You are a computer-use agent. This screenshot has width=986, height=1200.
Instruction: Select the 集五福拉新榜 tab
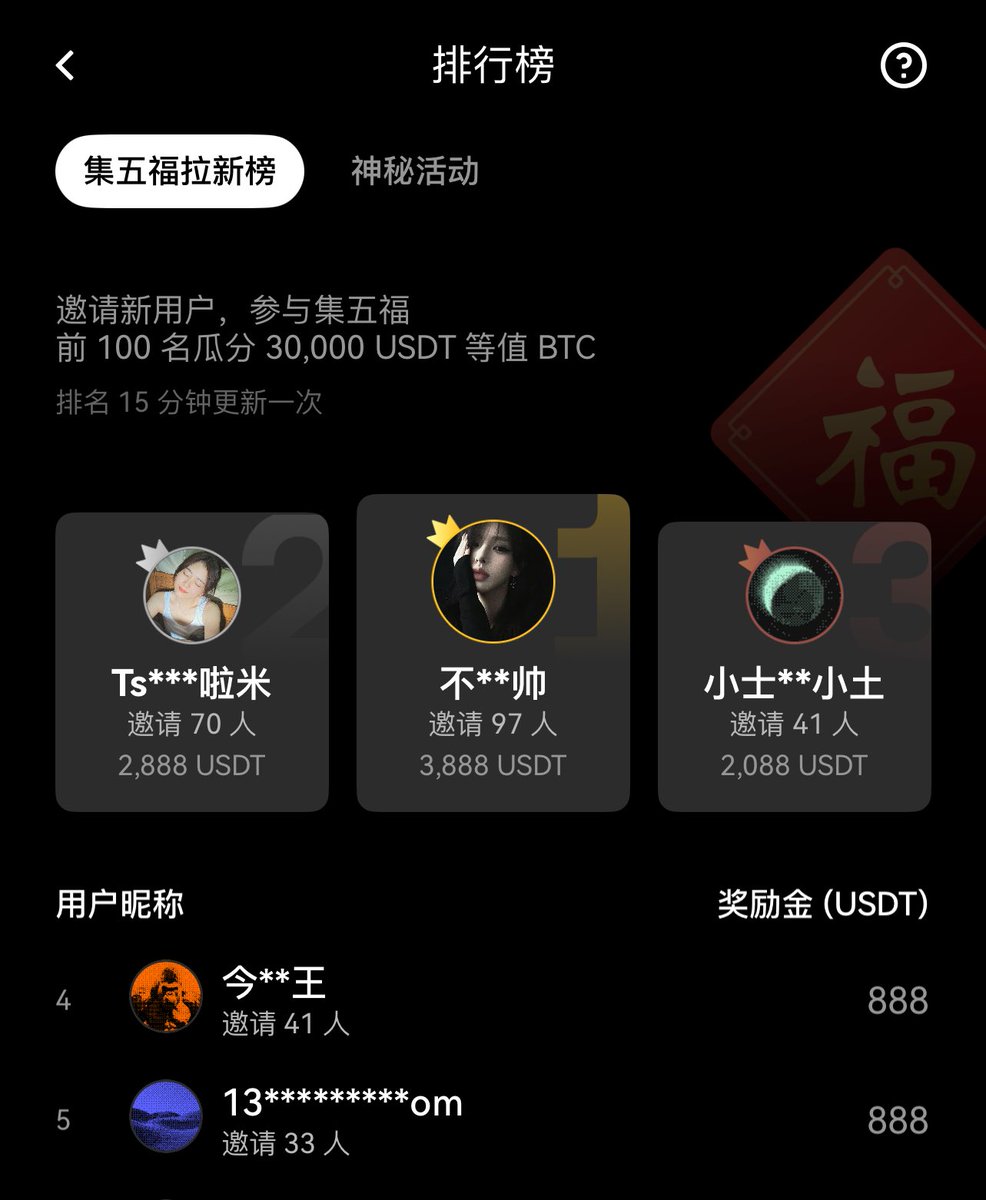pyautogui.click(x=180, y=171)
